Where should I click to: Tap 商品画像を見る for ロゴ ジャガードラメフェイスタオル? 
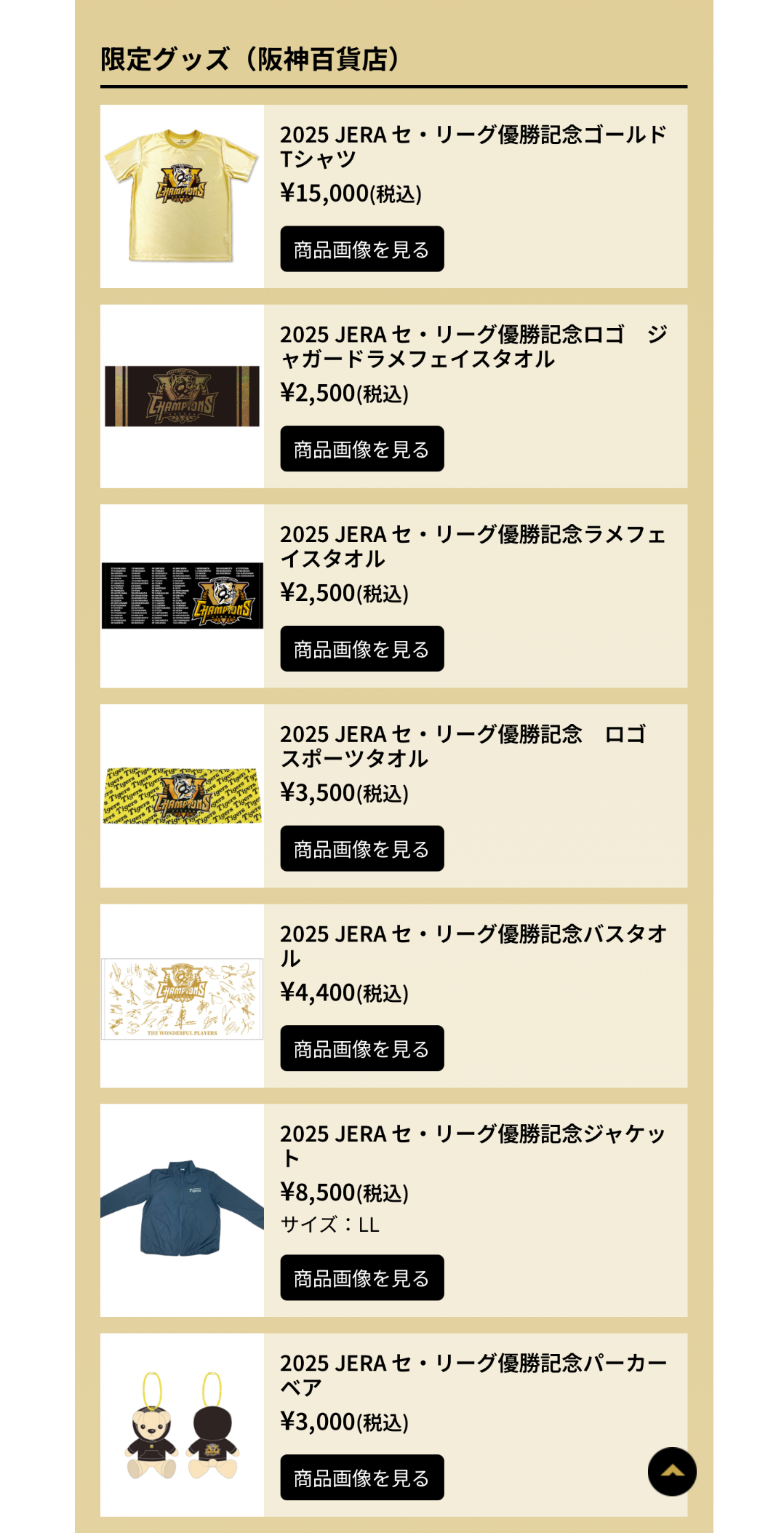pos(361,449)
